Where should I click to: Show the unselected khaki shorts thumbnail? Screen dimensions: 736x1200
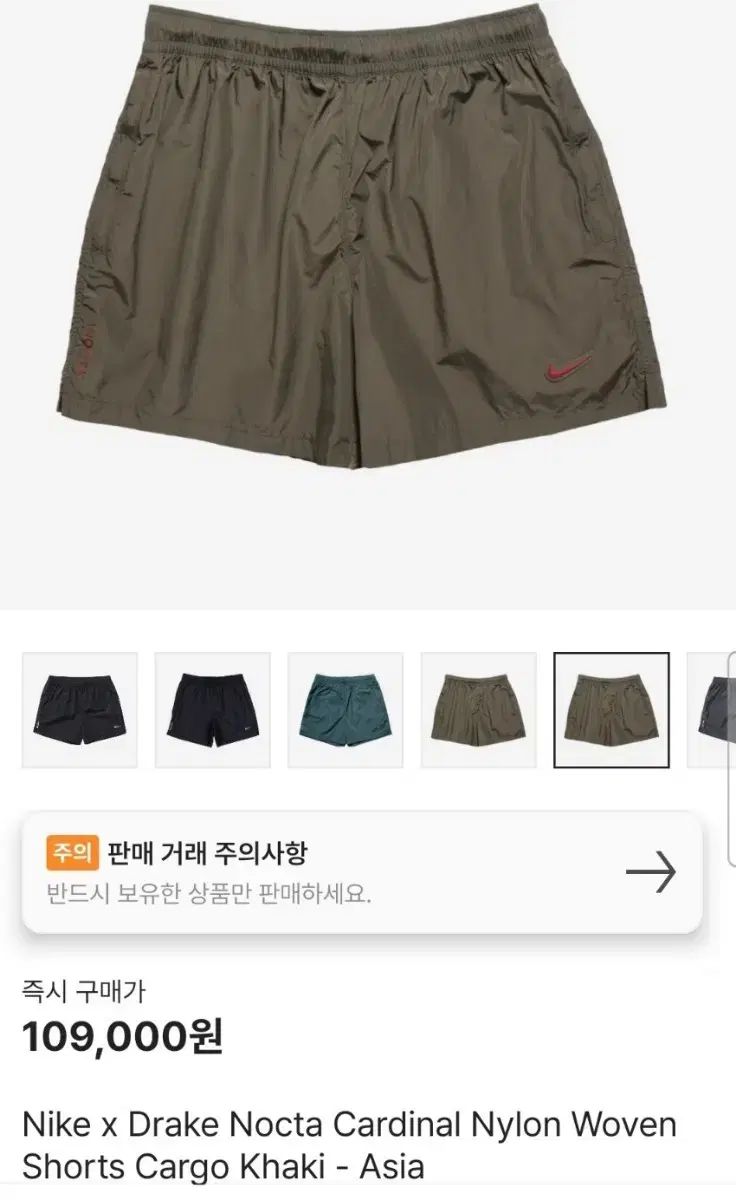478,710
